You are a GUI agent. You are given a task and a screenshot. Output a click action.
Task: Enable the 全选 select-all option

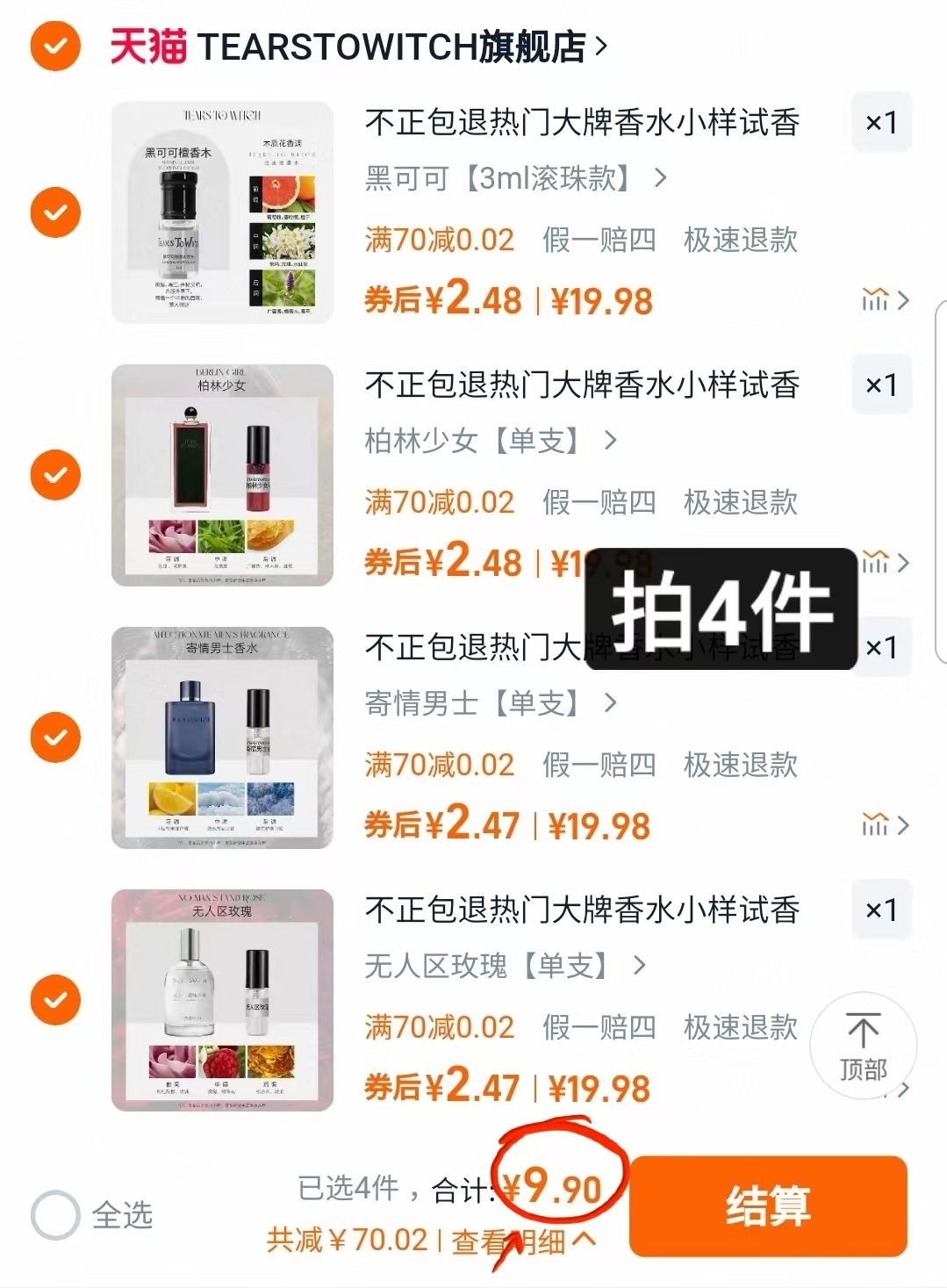tap(54, 1215)
